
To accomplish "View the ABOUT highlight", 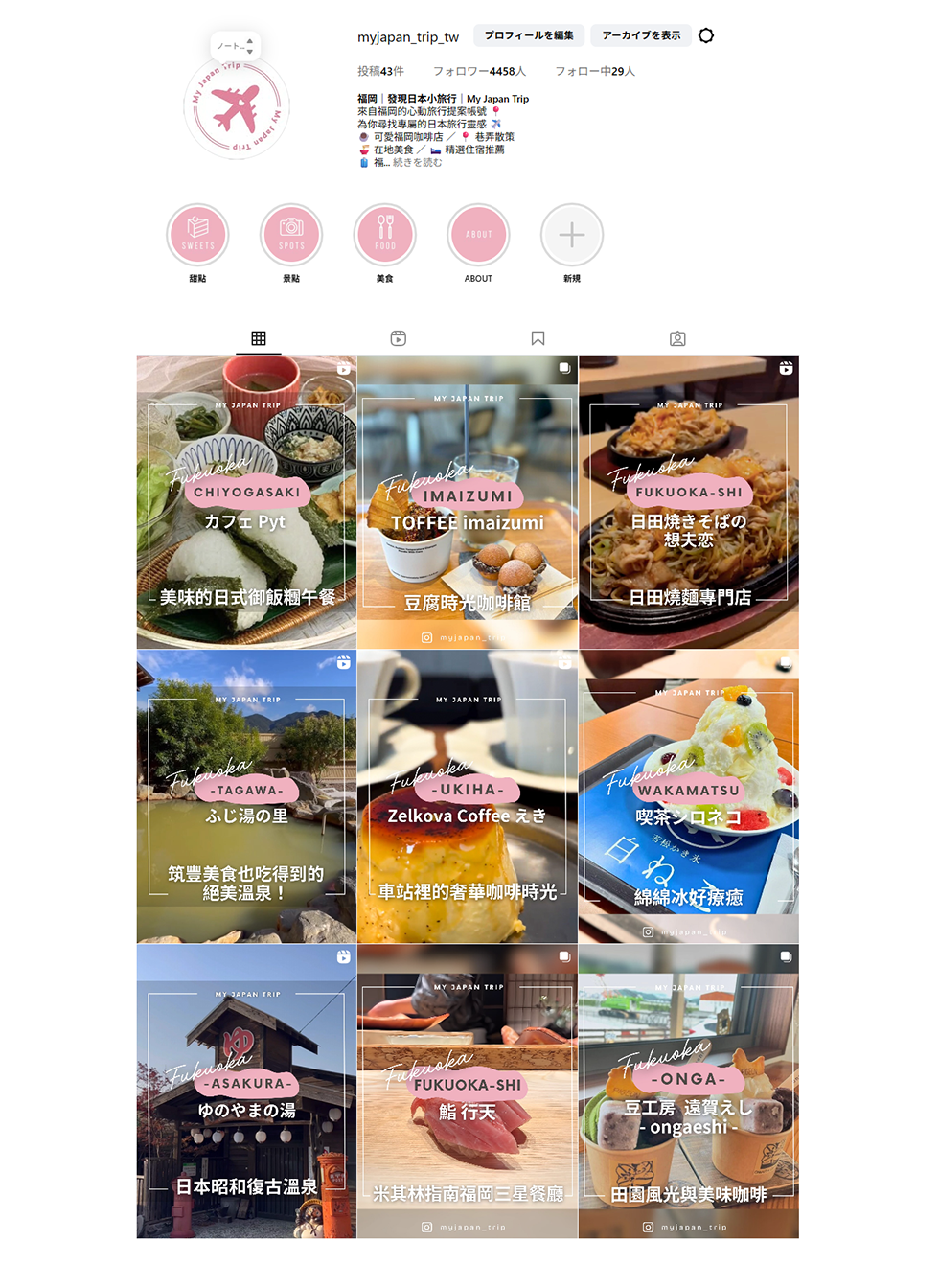I will (x=478, y=235).
